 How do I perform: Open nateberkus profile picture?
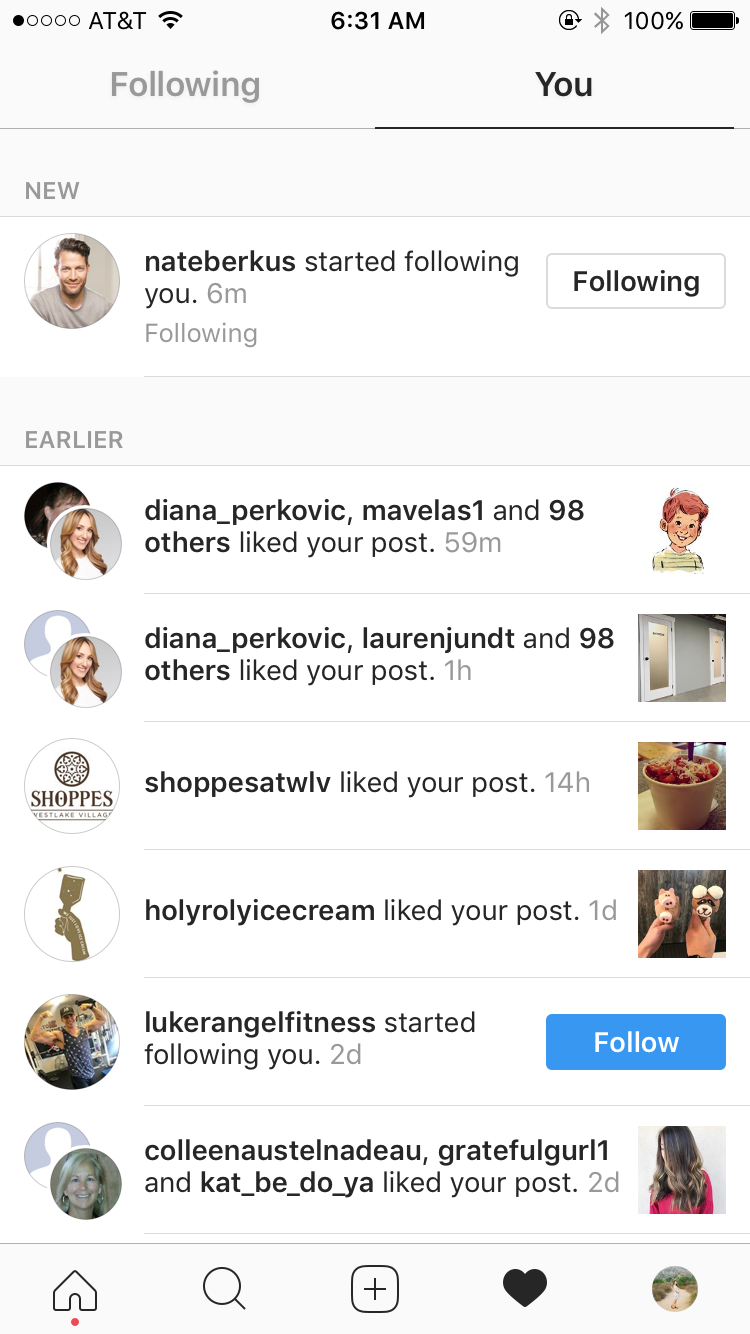(72, 282)
